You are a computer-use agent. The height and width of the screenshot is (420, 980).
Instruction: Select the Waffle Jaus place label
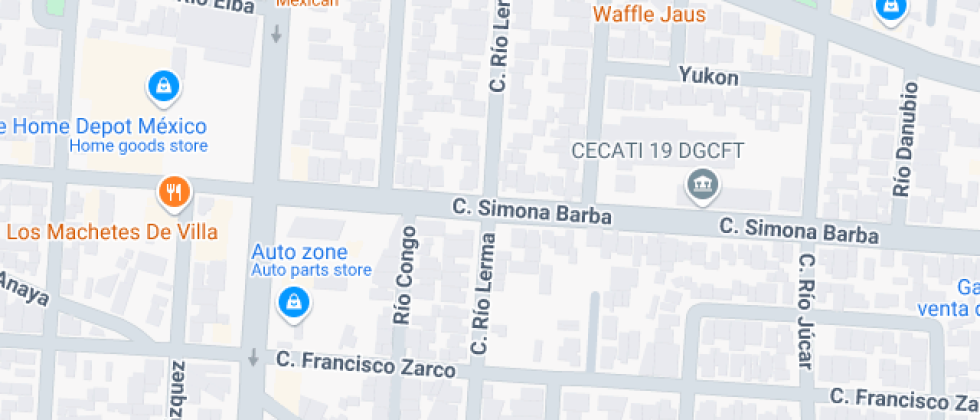tap(649, 14)
